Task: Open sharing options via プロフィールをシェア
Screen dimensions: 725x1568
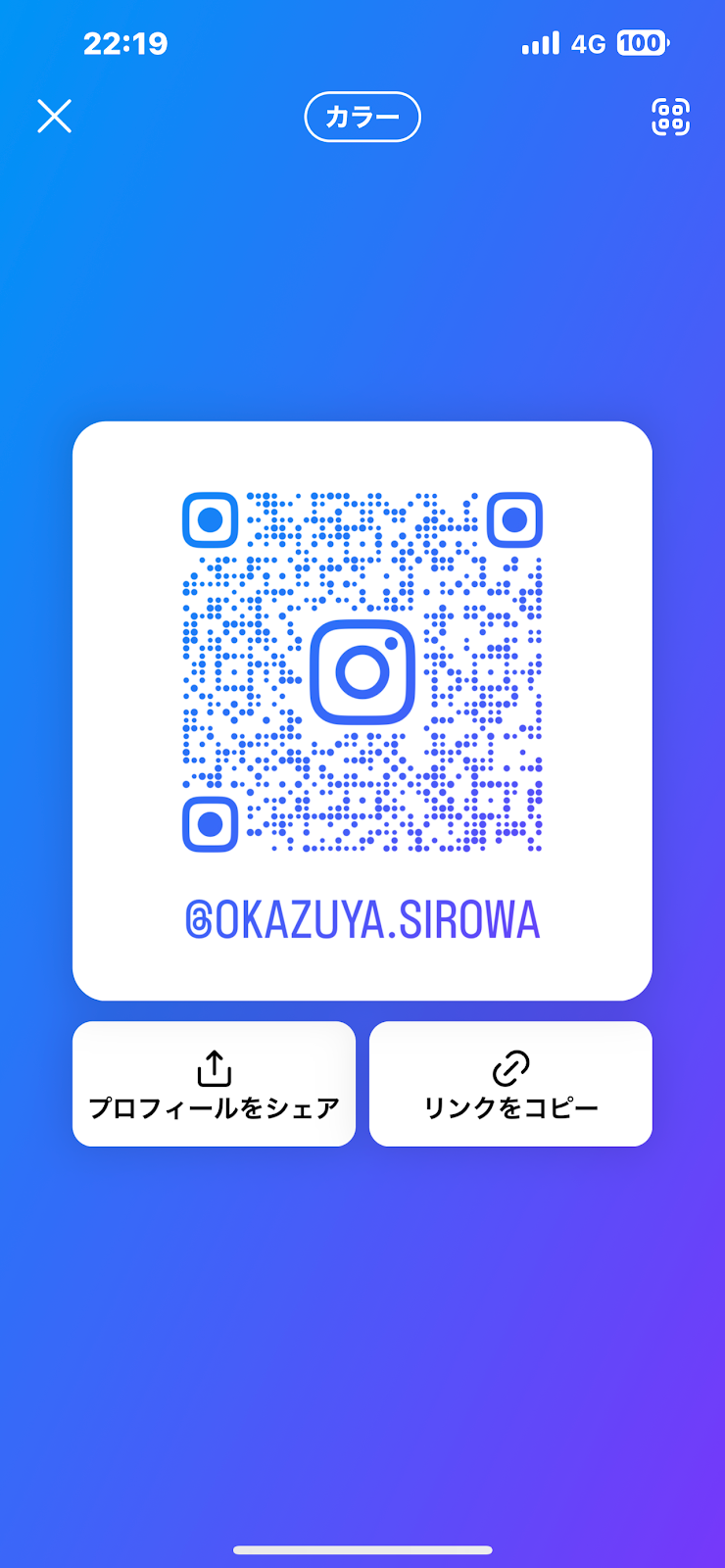Action: [214, 1083]
